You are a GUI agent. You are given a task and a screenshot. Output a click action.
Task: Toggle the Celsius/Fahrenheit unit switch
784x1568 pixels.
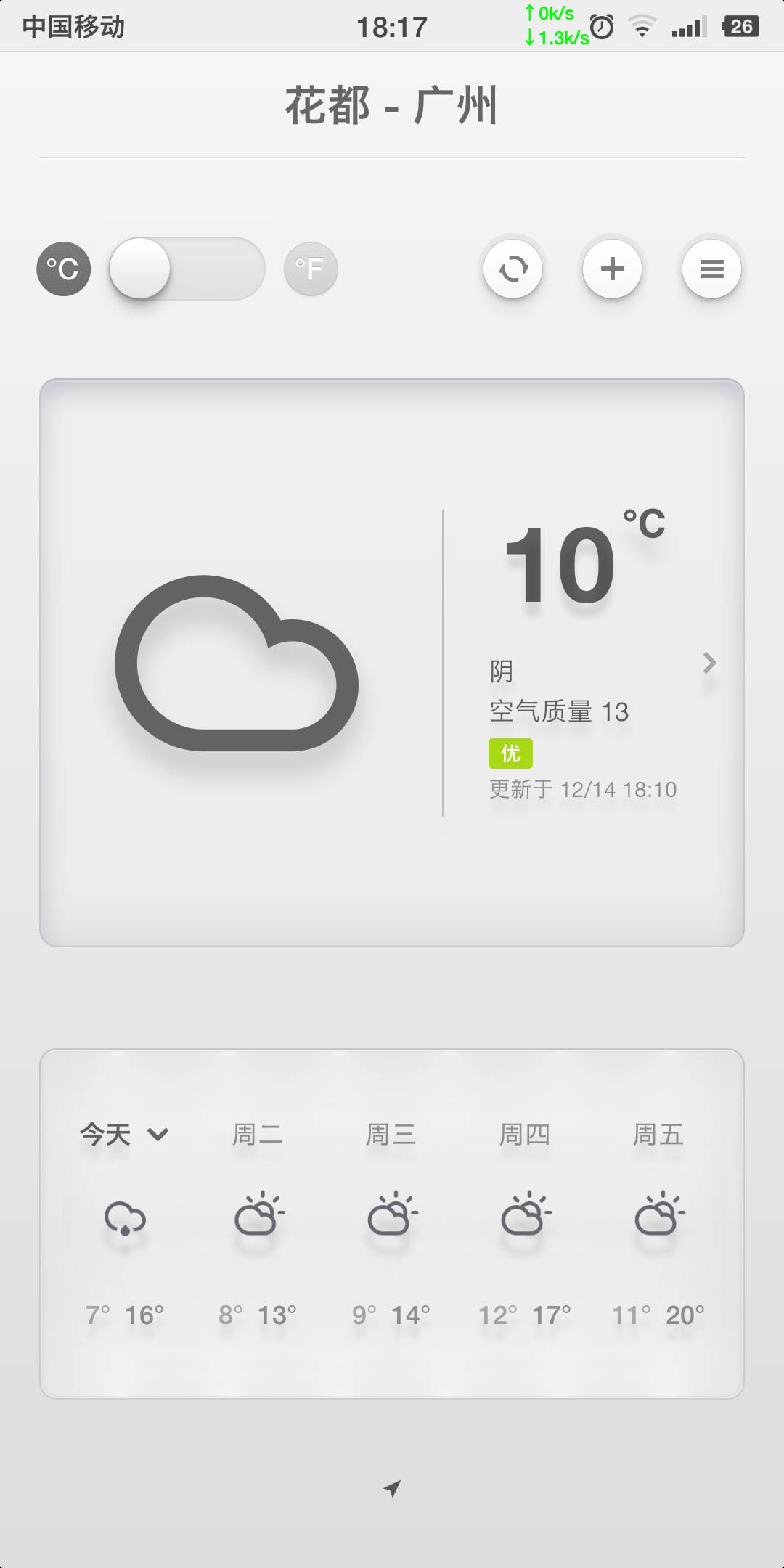coord(187,269)
